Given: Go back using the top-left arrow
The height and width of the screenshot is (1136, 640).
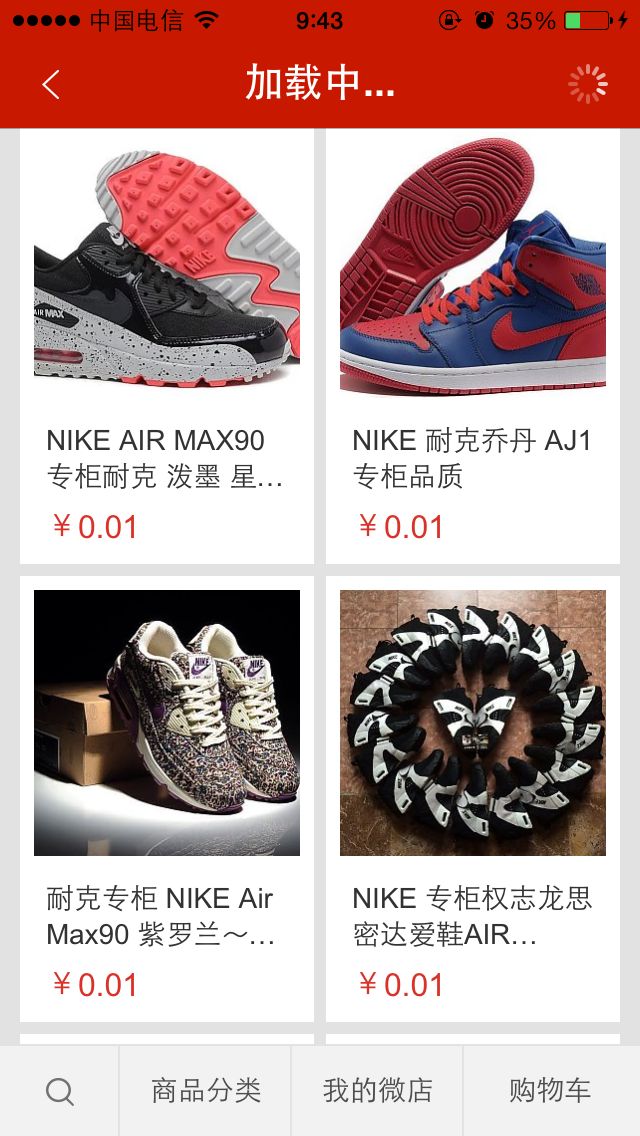Looking at the screenshot, I should point(51,85).
